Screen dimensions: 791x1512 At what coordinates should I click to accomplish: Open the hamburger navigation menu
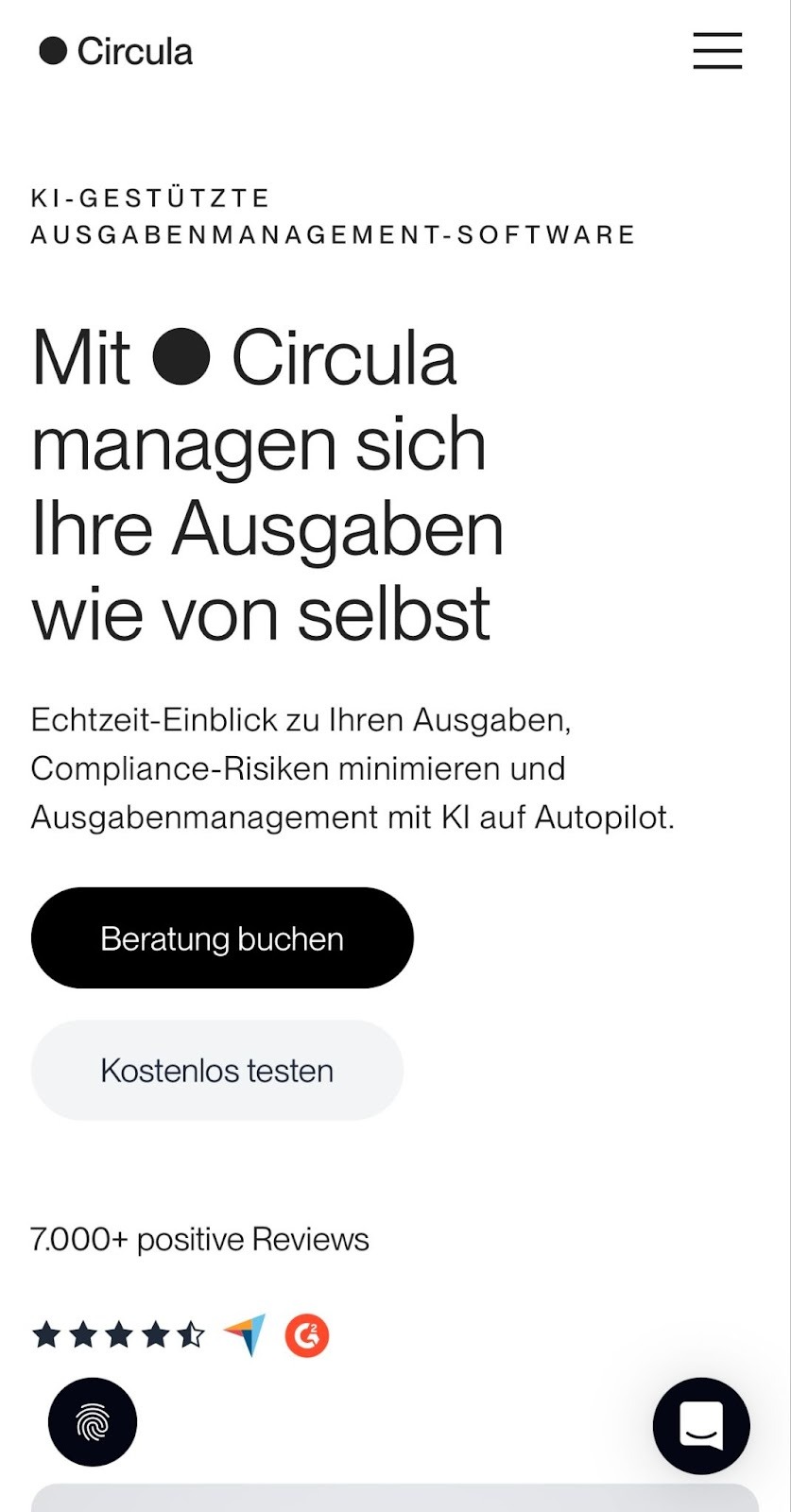[716, 52]
